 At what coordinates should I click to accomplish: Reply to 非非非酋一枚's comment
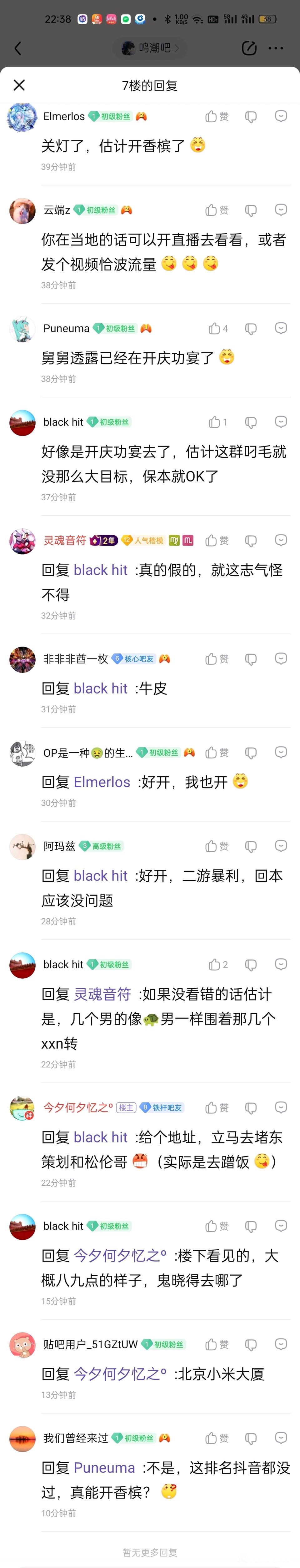pos(281,658)
